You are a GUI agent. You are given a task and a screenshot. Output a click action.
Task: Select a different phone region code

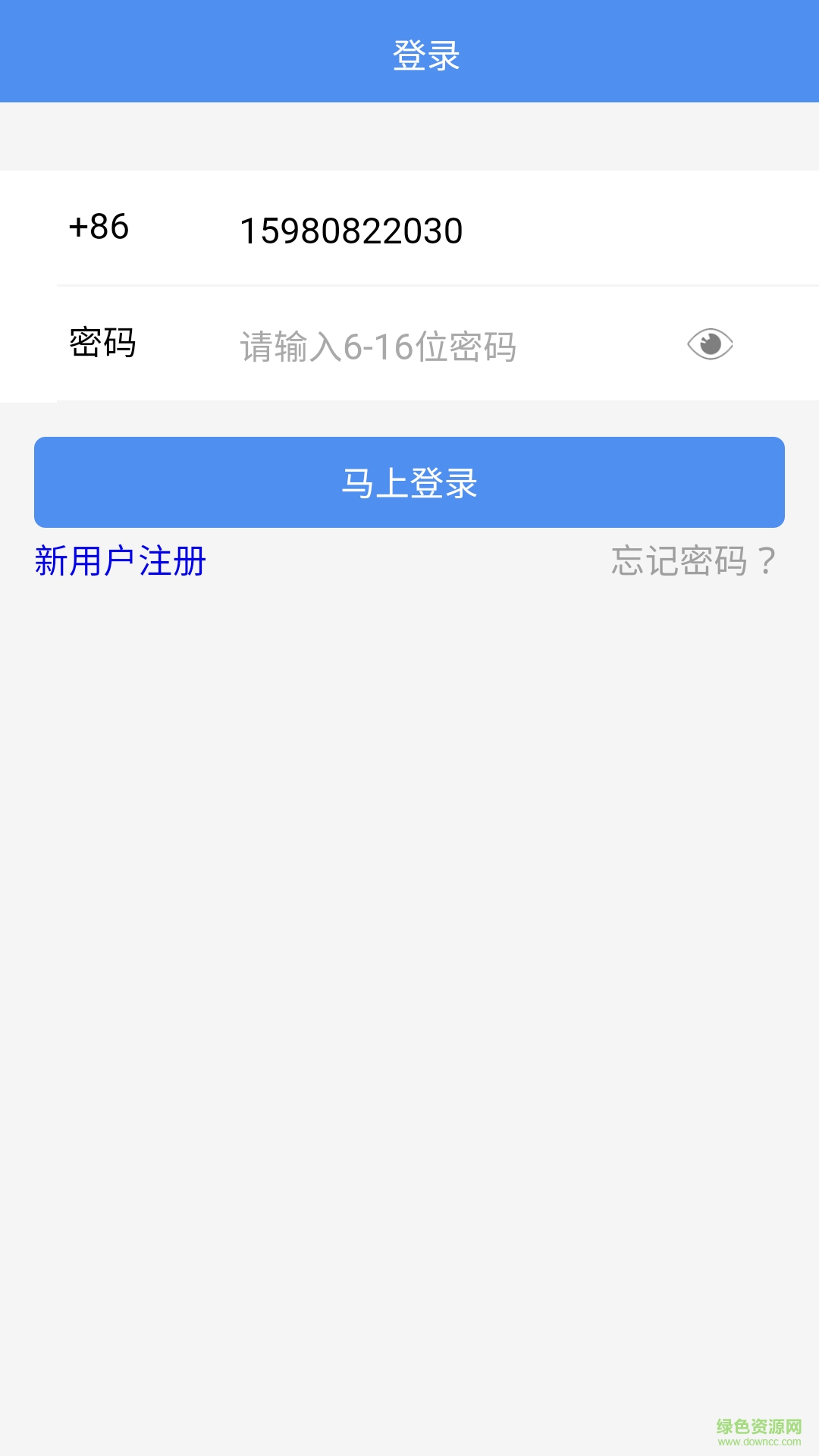pyautogui.click(x=99, y=227)
